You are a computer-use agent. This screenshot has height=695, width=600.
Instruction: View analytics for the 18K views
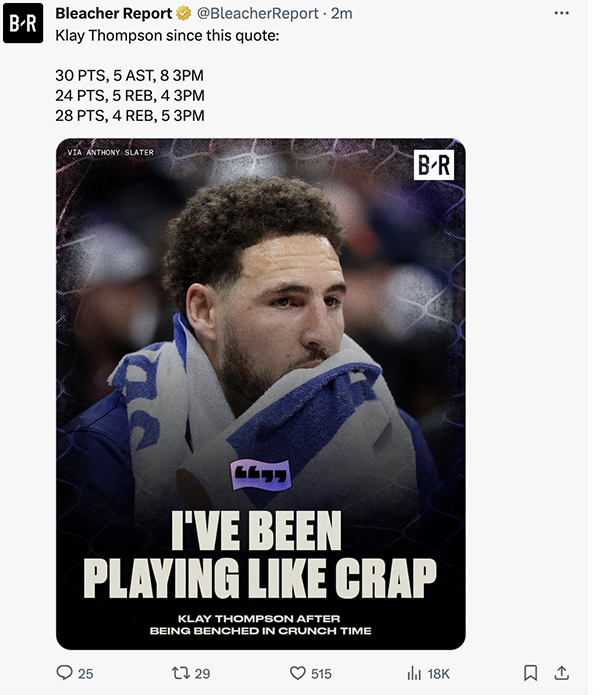[x=414, y=673]
